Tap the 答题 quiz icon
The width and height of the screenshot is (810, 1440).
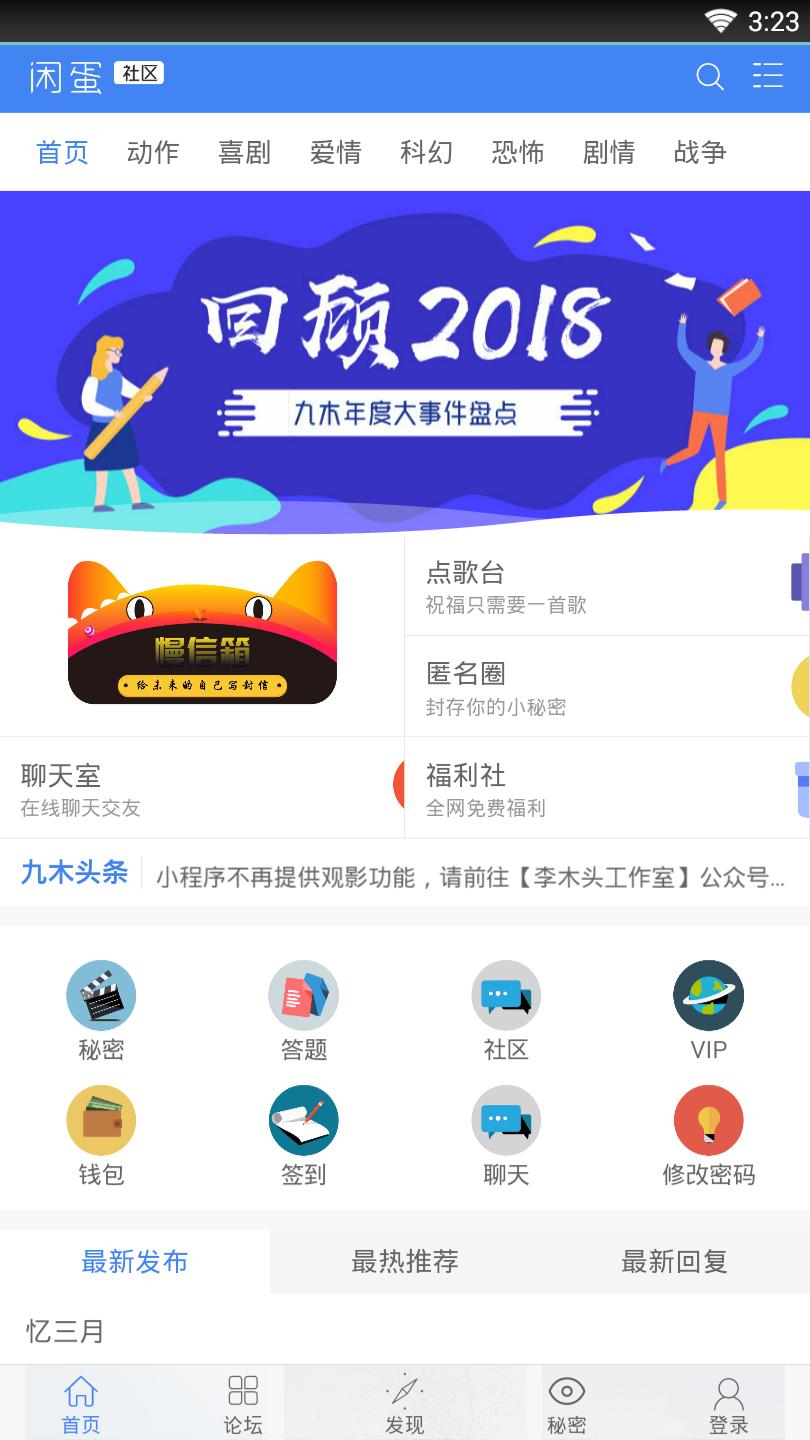pyautogui.click(x=304, y=1011)
